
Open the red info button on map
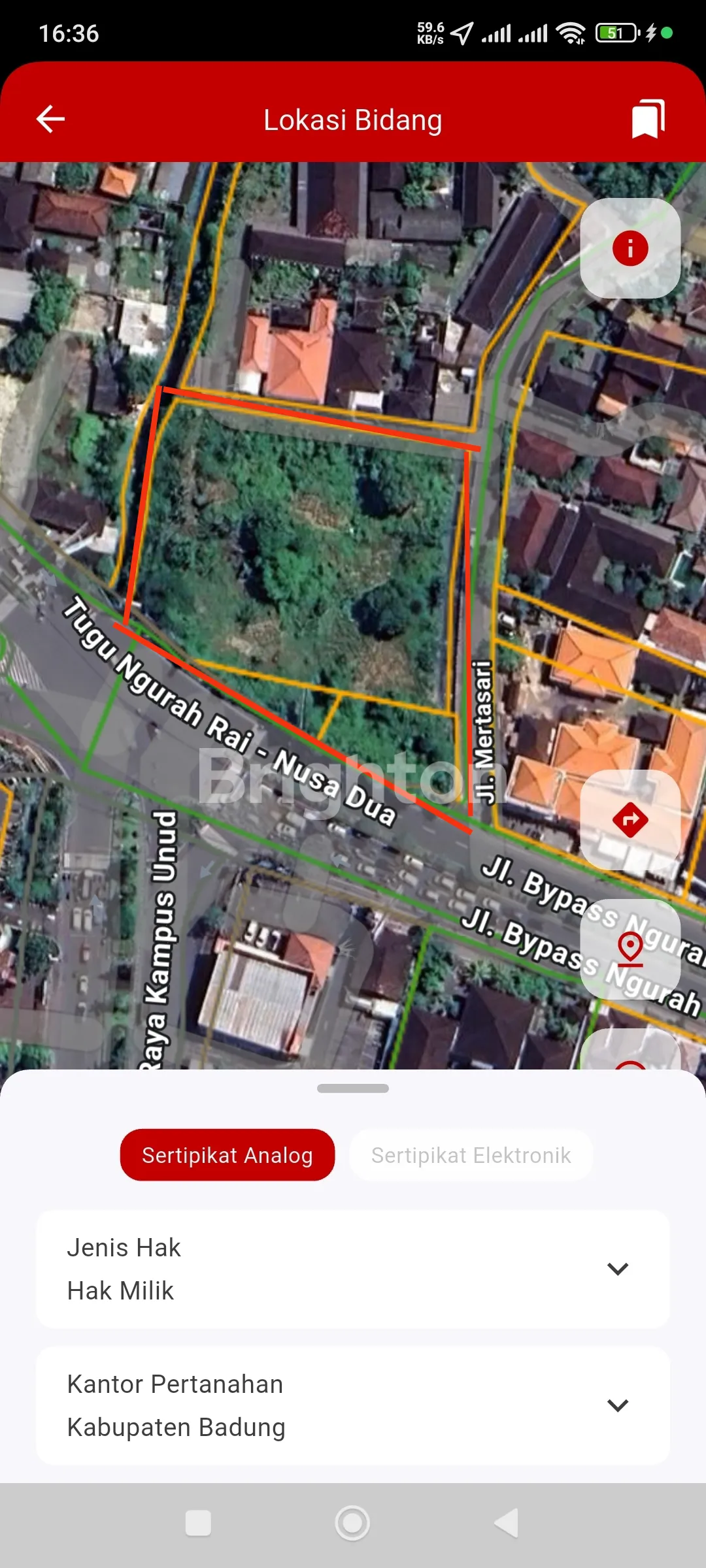(630, 248)
